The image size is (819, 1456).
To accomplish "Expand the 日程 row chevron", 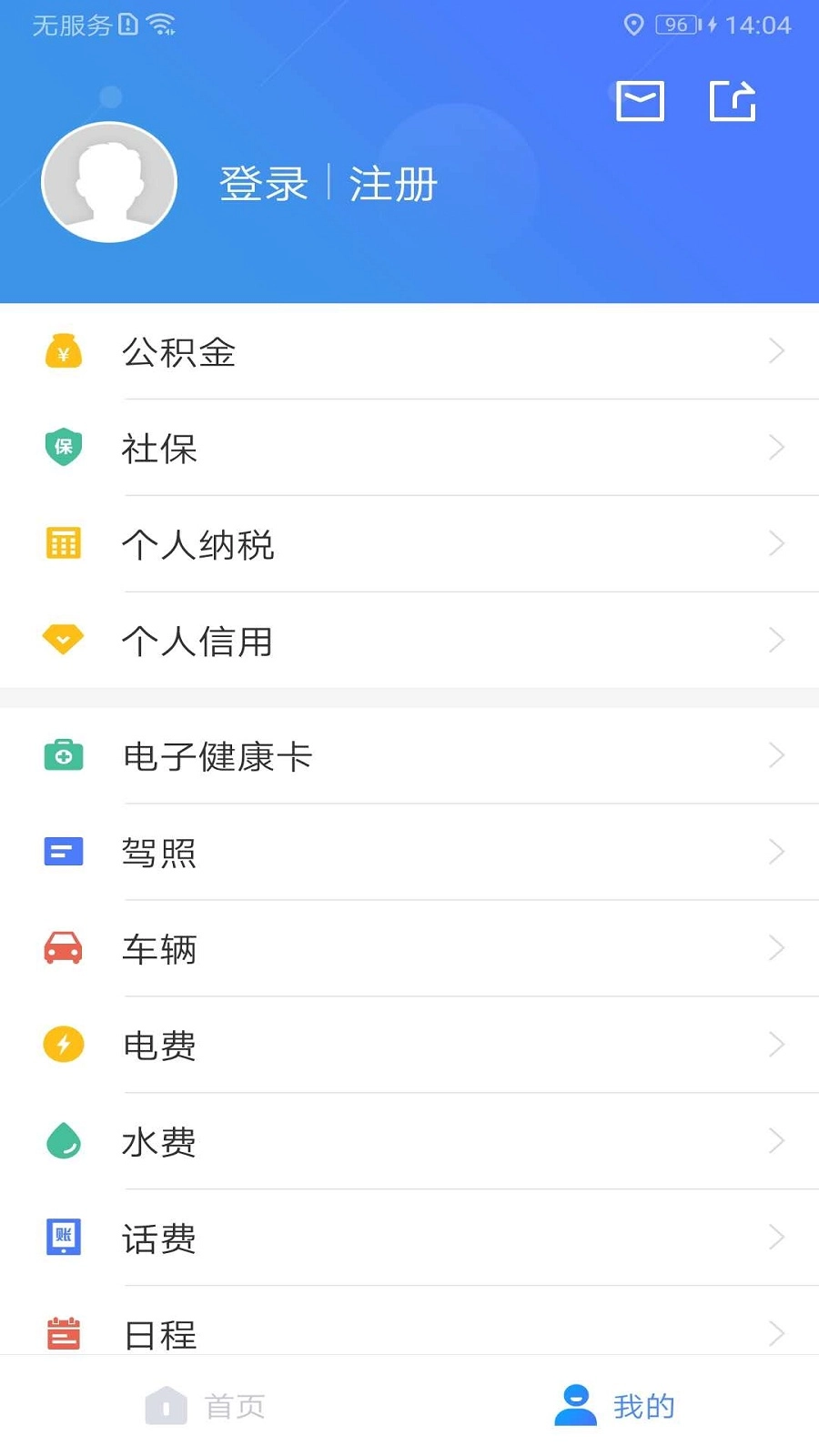I will [774, 1334].
